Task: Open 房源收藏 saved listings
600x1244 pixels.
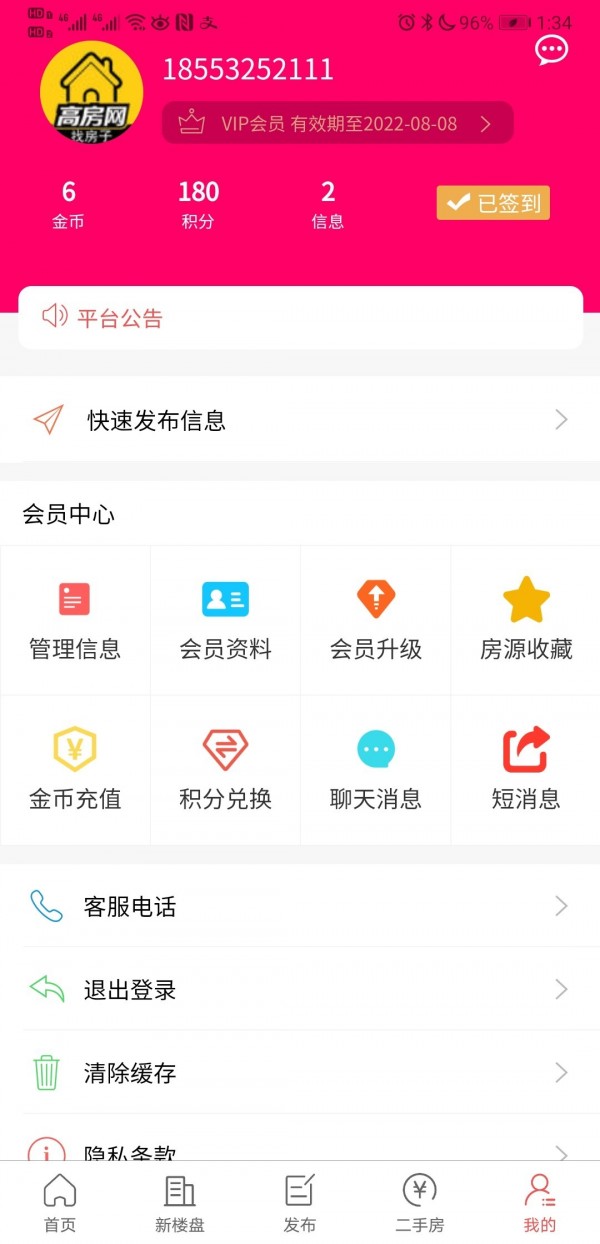Action: click(526, 621)
